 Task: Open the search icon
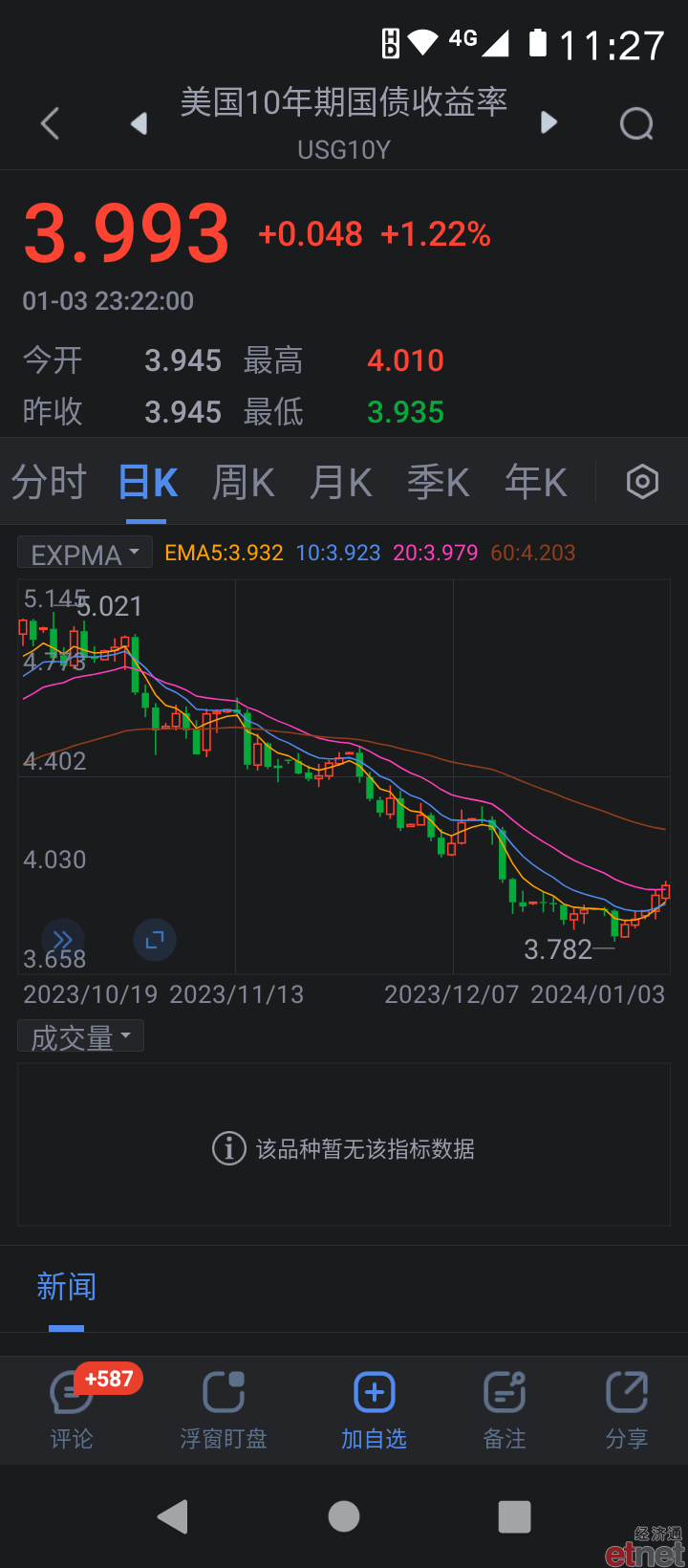tap(636, 123)
